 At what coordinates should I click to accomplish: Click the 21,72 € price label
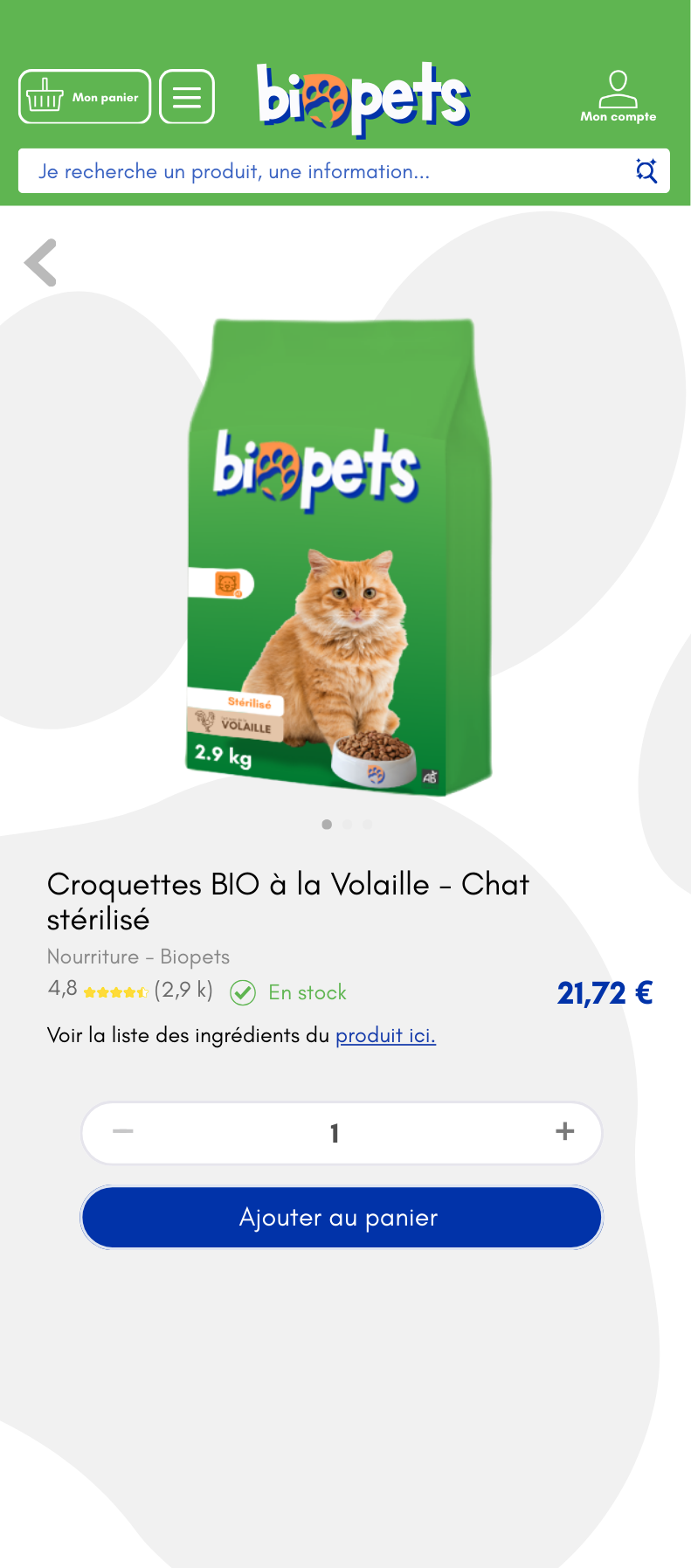click(605, 992)
